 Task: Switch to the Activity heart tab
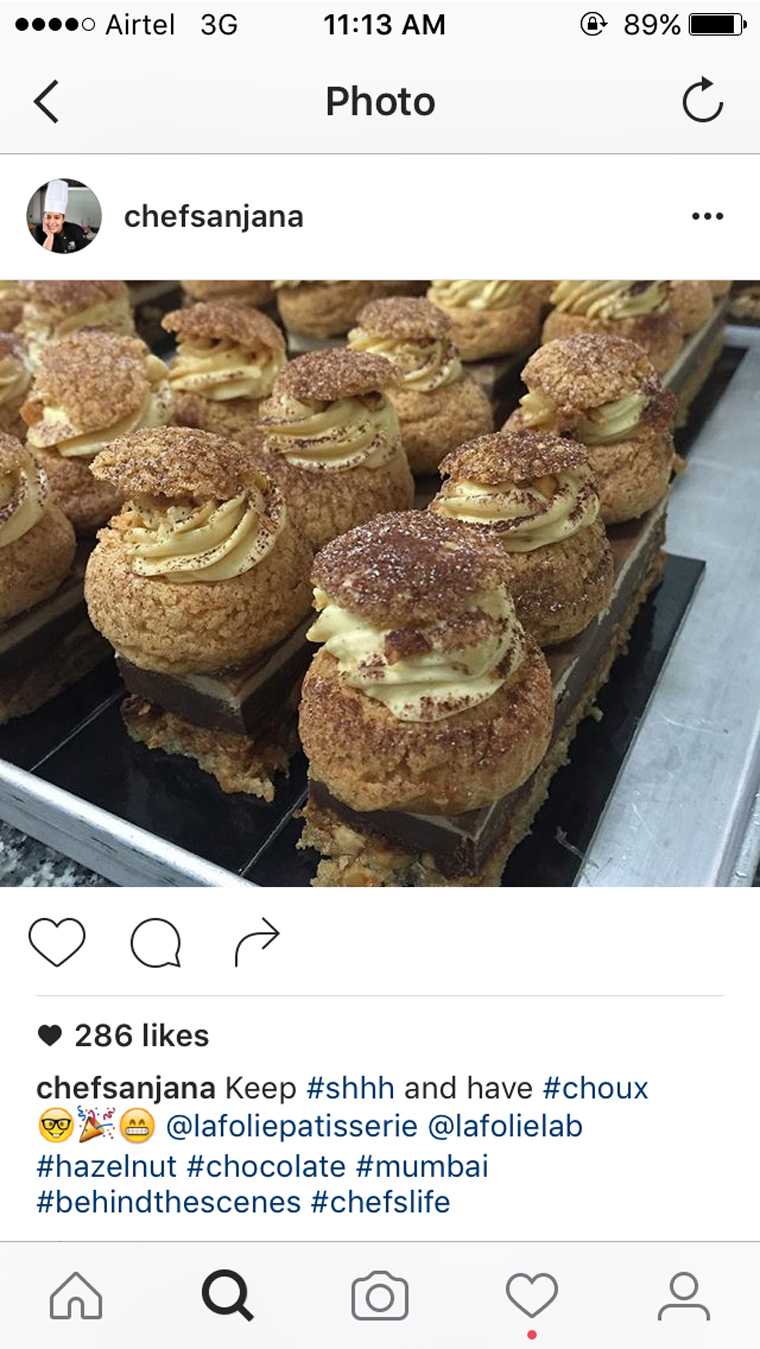[x=531, y=1296]
